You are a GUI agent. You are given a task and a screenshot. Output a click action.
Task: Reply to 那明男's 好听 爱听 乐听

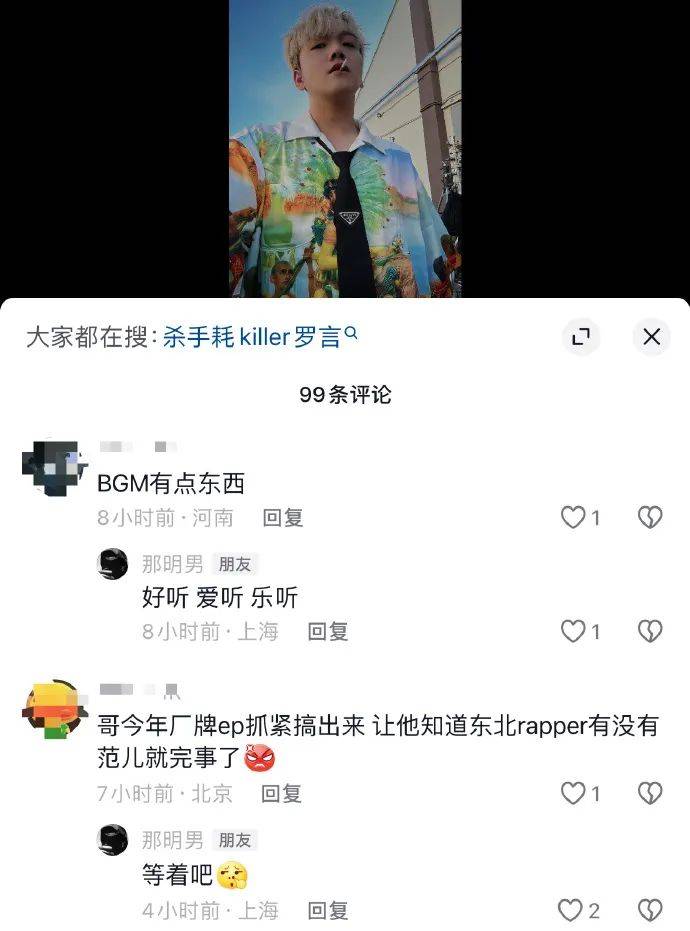point(327,632)
